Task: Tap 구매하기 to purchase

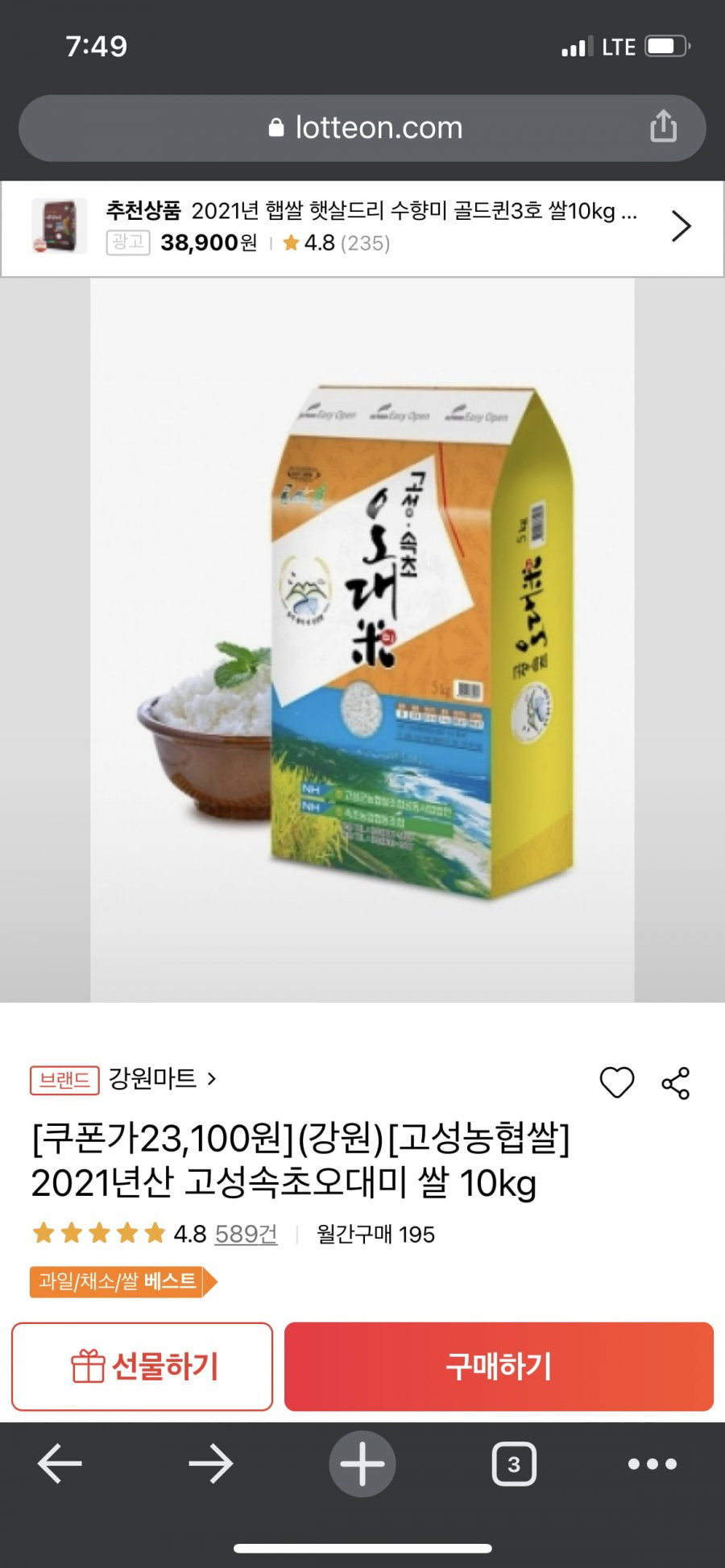Action: pos(499,1367)
